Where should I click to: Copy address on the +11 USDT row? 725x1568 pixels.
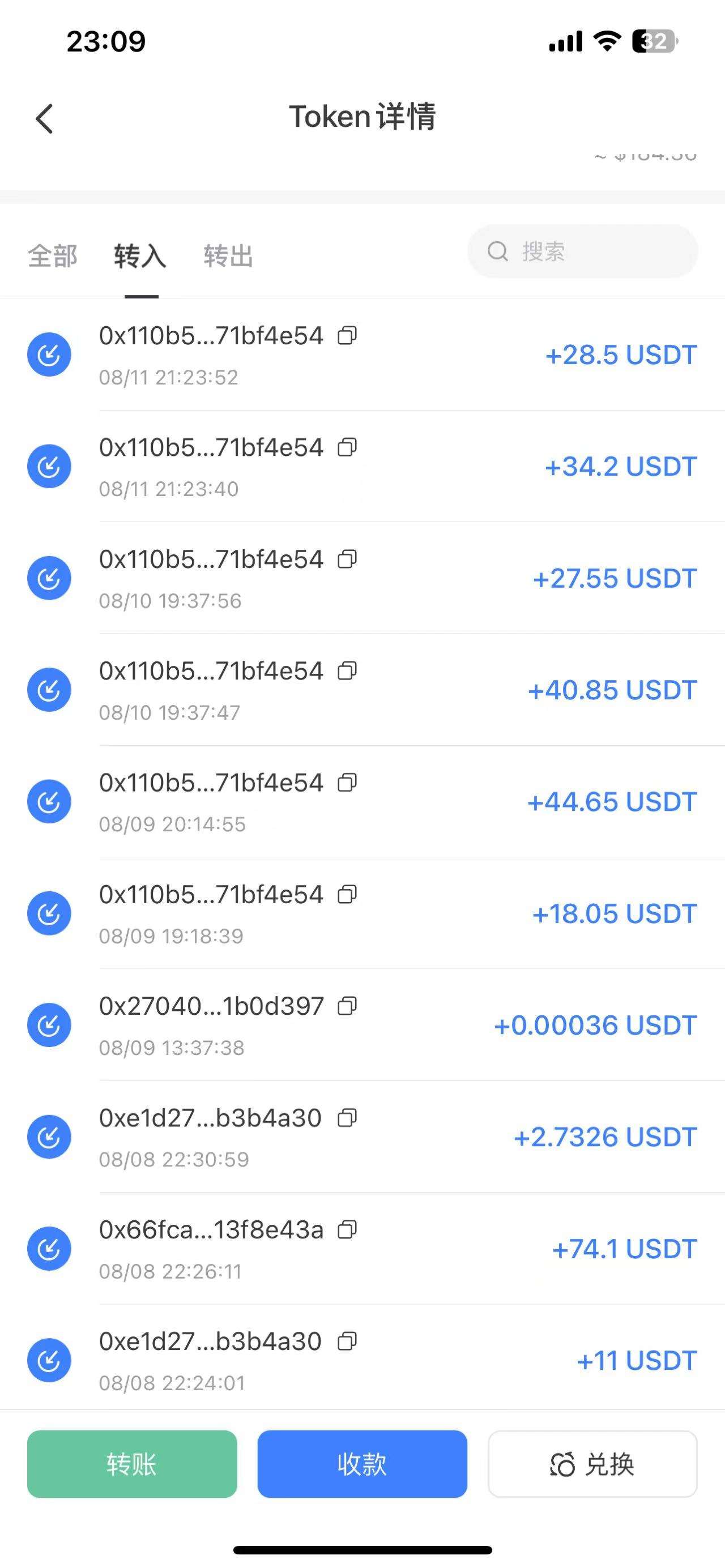tap(347, 1341)
